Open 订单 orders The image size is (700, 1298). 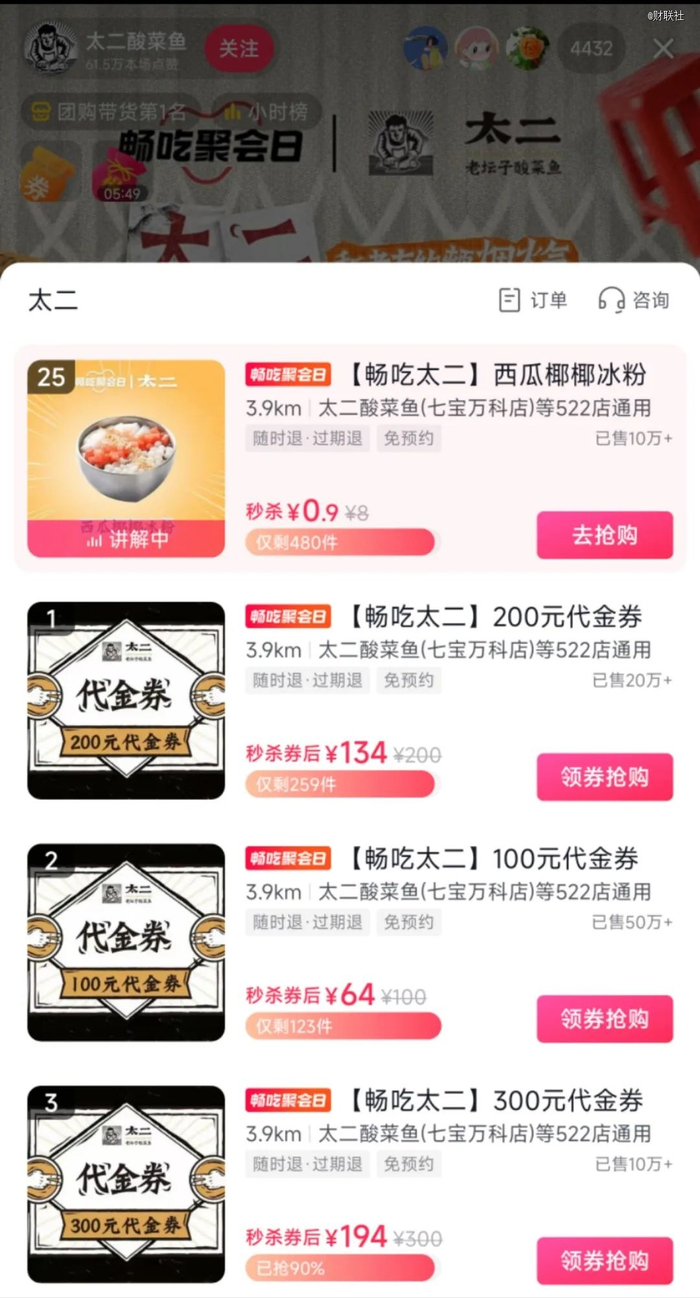[533, 300]
